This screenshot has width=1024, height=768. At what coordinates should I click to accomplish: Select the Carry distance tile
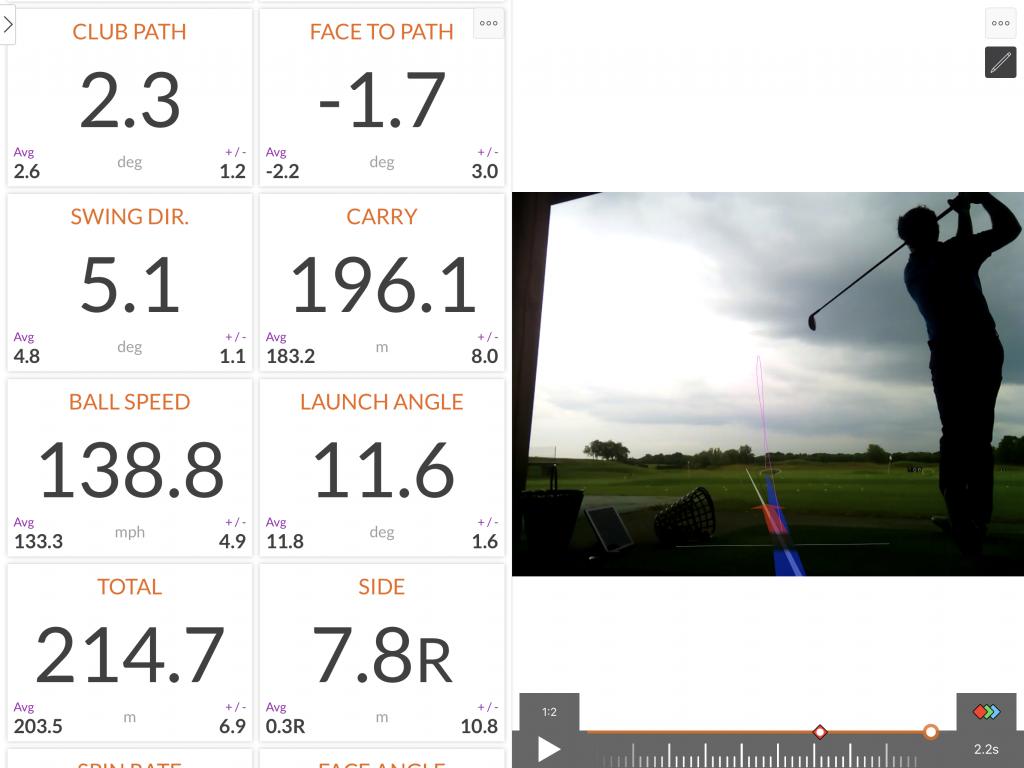[382, 283]
